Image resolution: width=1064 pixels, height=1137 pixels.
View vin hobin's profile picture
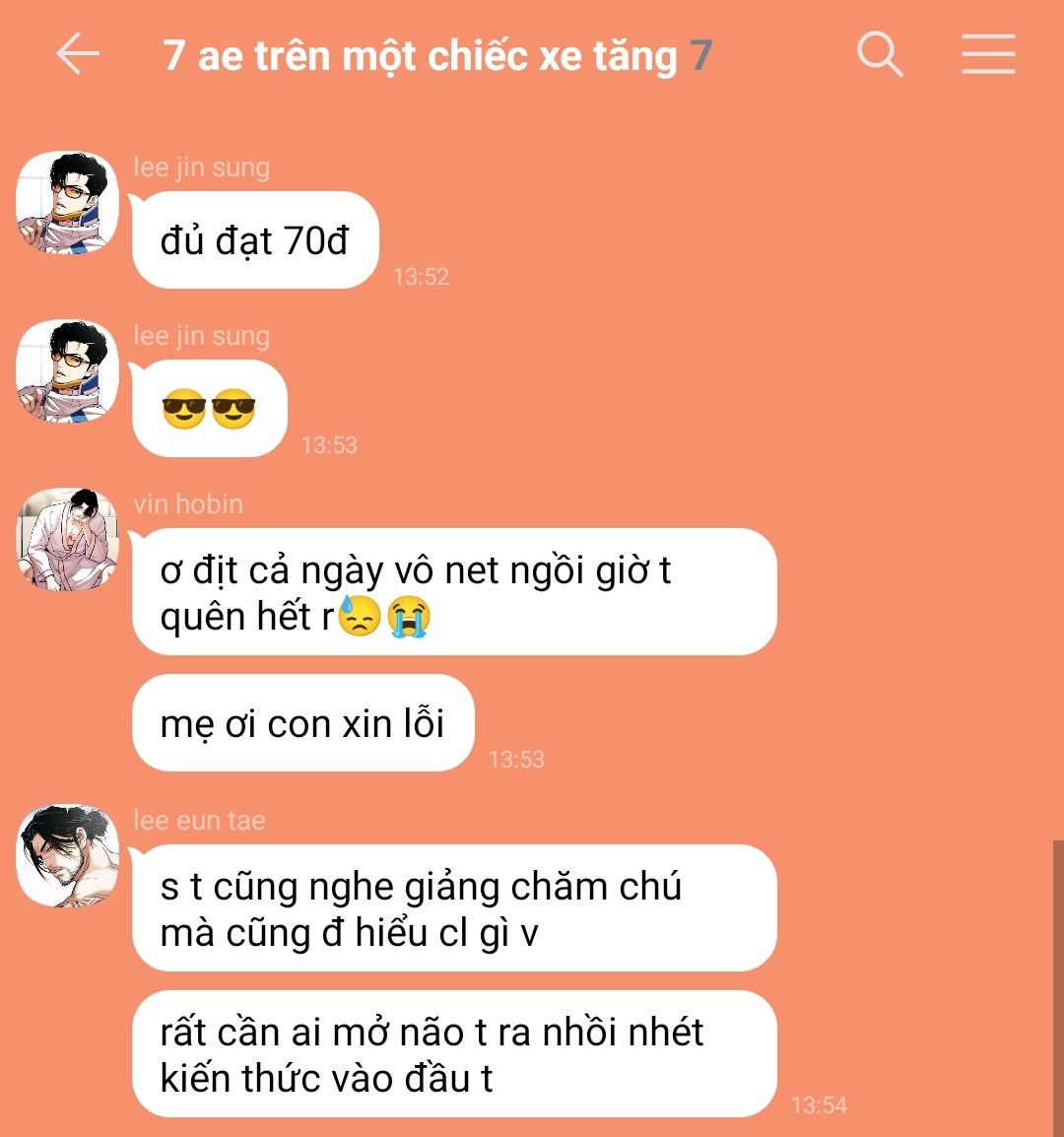(x=68, y=539)
